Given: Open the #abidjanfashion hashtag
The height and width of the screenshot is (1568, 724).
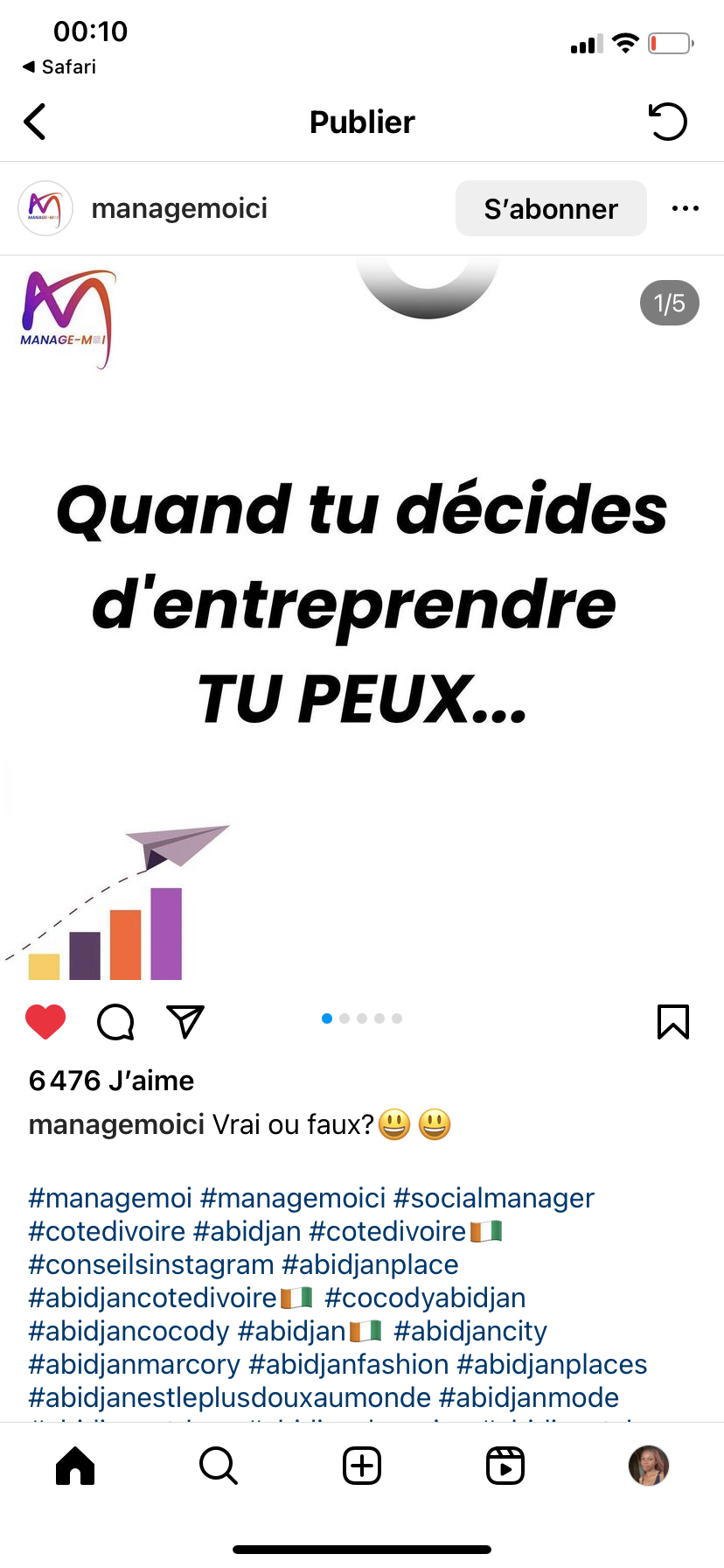Looking at the screenshot, I should click(348, 1364).
